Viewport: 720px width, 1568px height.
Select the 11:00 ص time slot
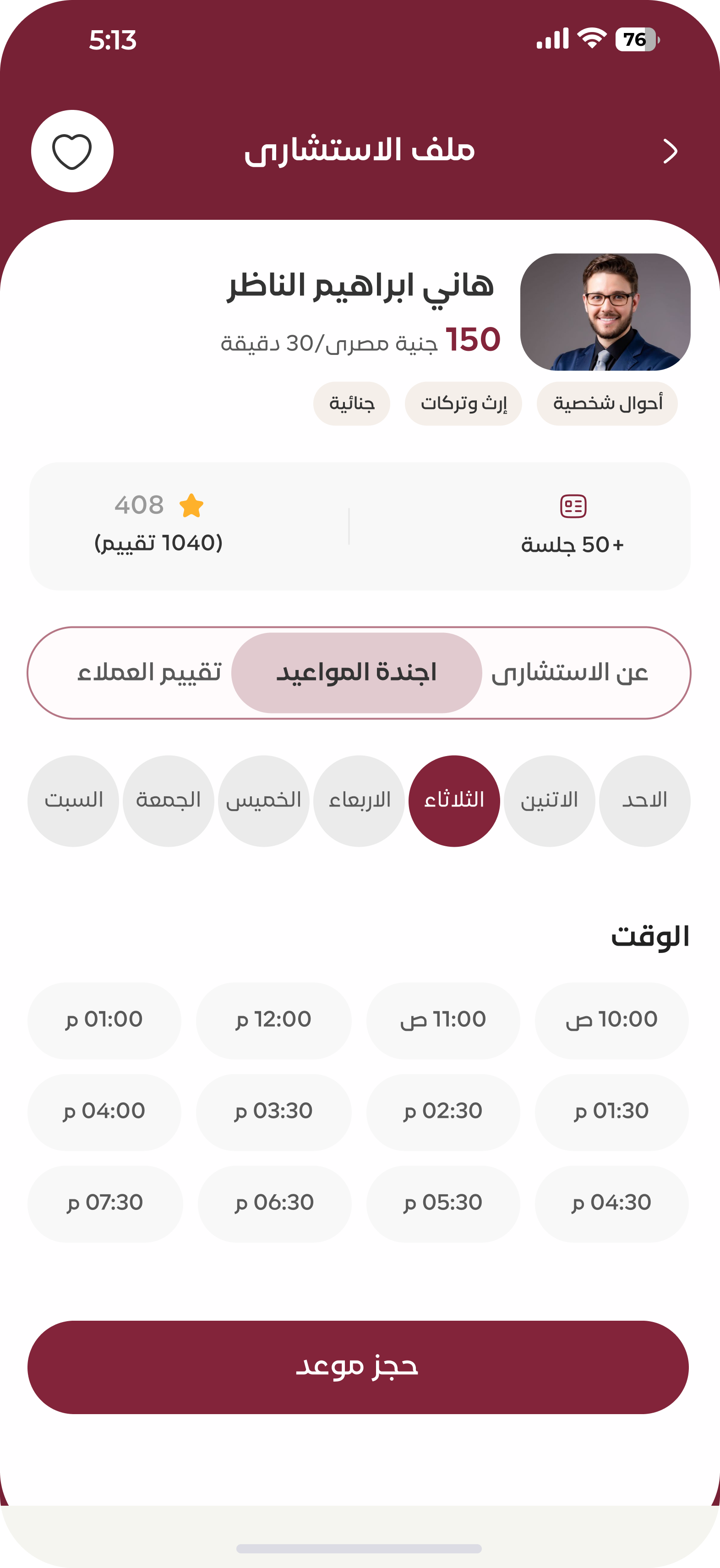pos(442,1020)
